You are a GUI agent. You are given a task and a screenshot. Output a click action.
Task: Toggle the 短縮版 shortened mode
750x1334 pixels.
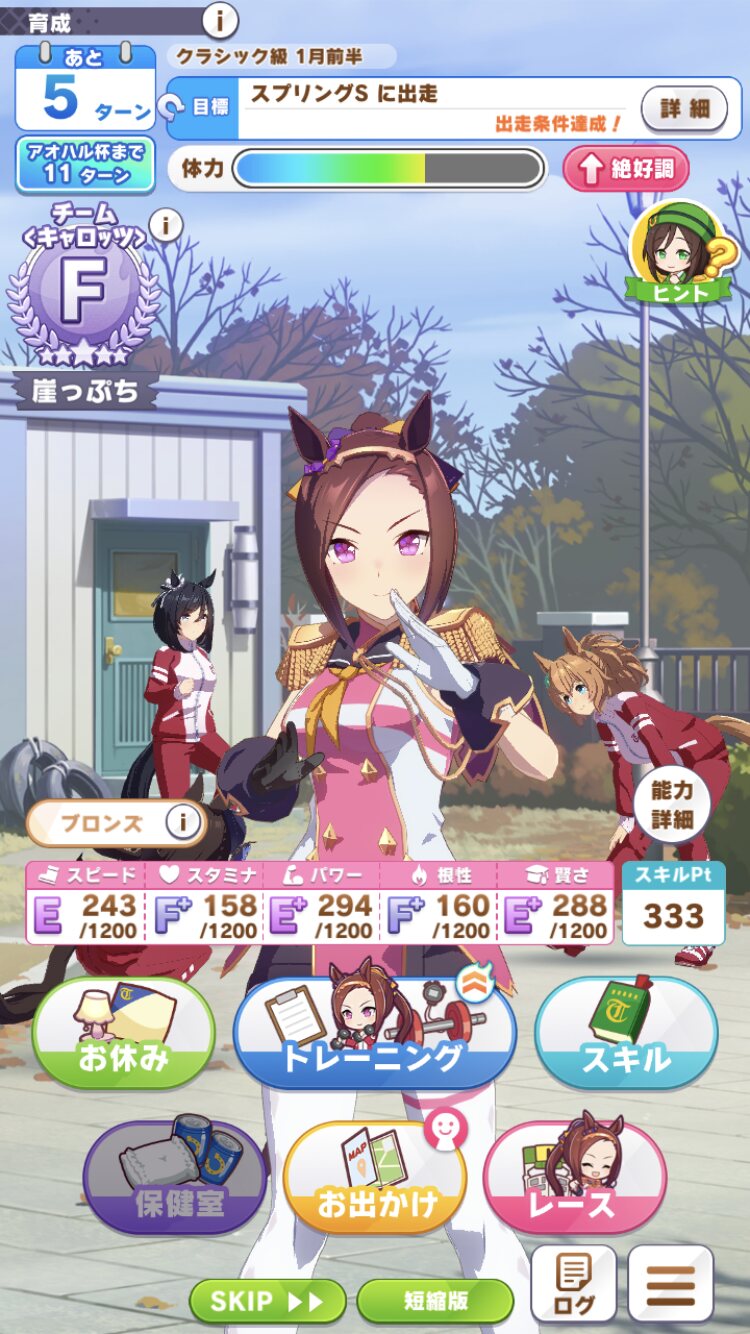coord(435,1301)
